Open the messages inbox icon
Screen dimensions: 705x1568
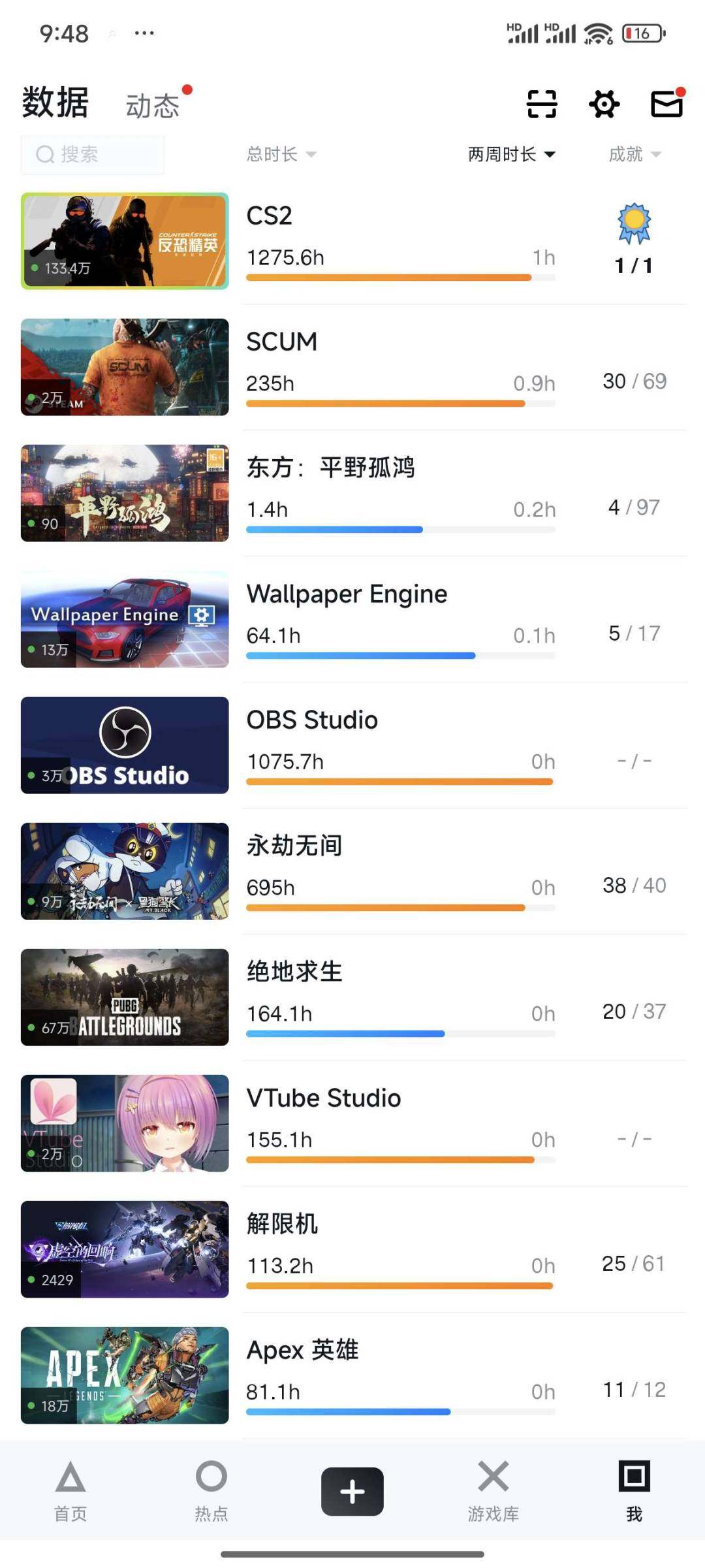666,104
